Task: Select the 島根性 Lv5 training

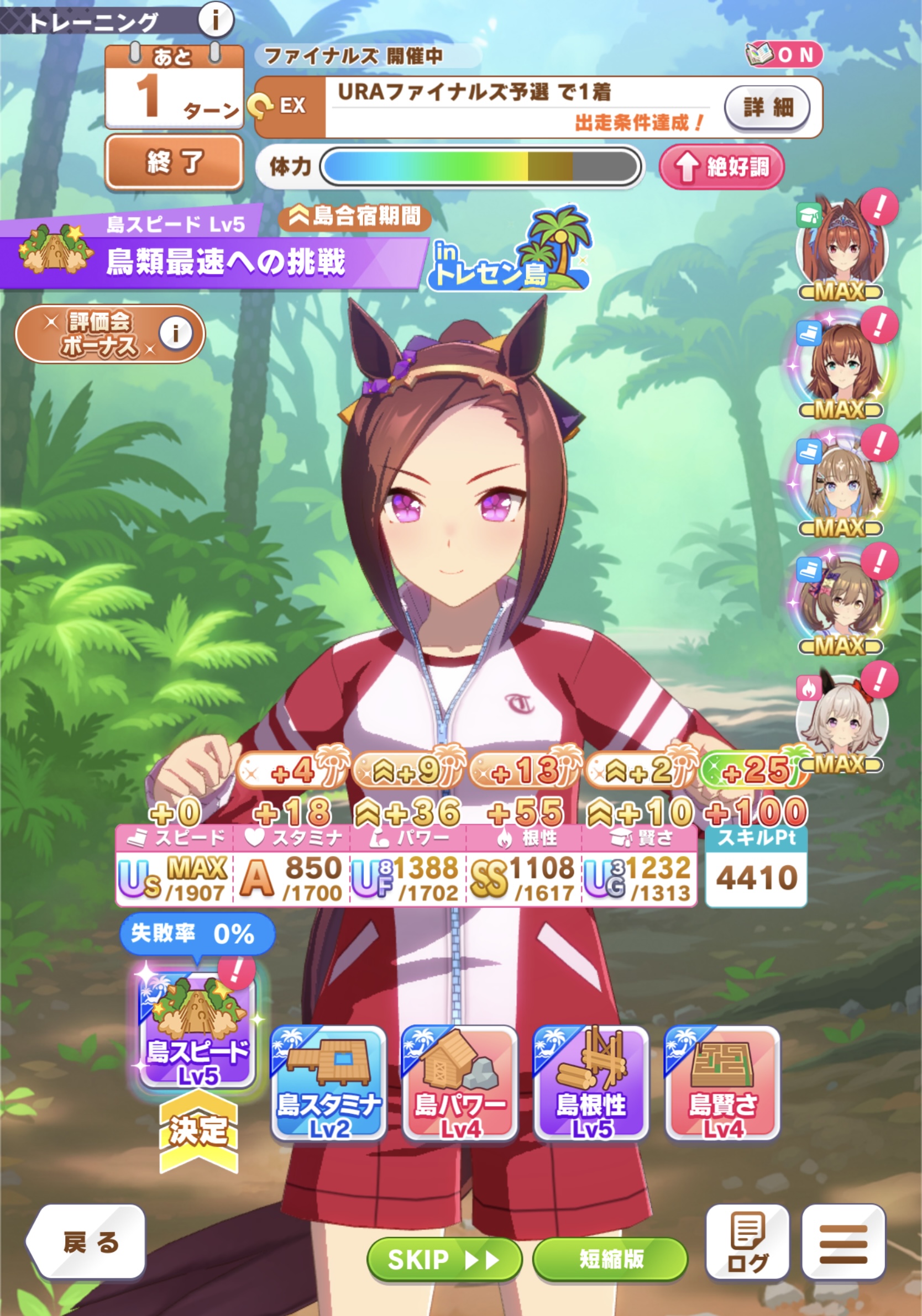Action: click(x=591, y=1083)
